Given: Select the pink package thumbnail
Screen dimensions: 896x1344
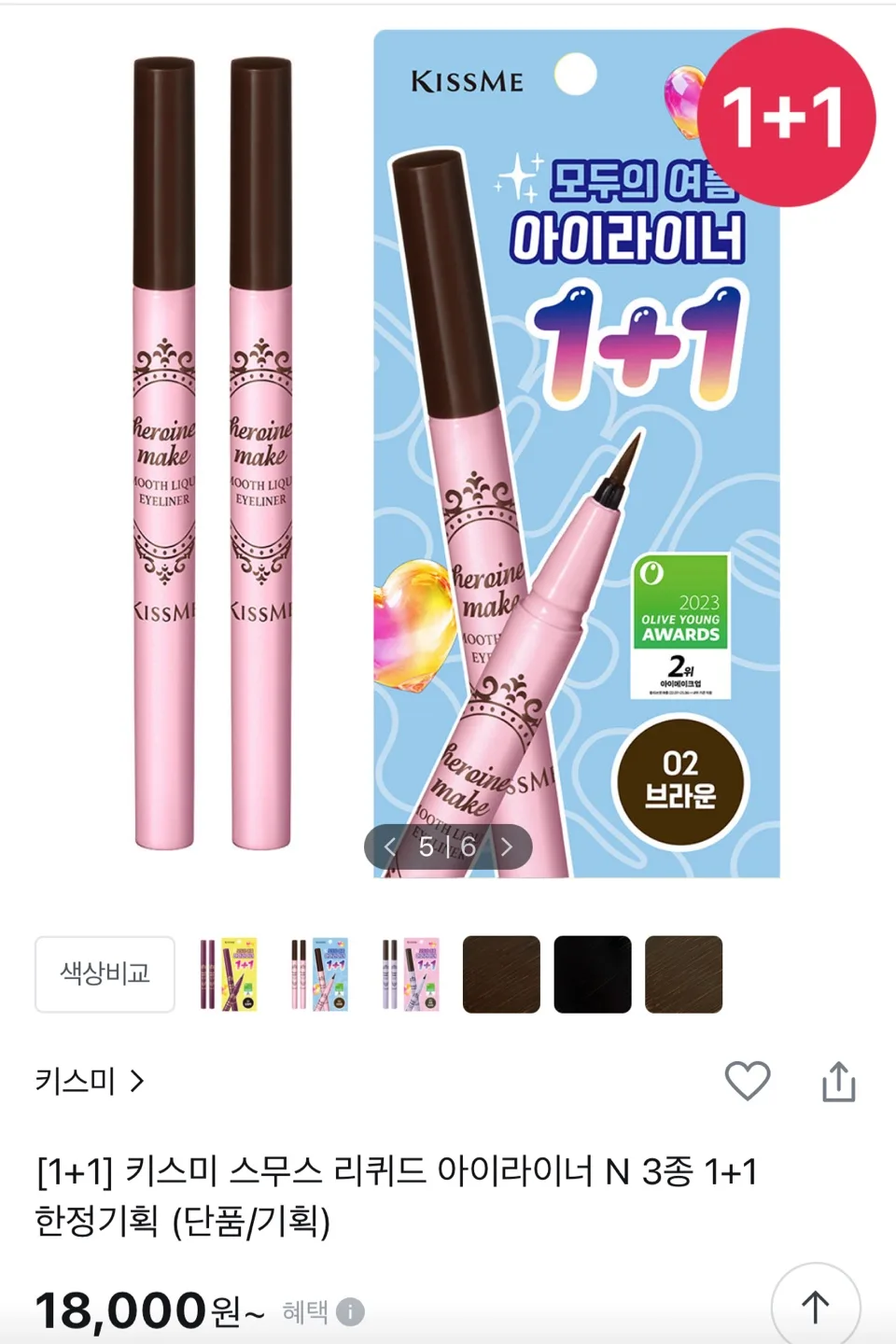Looking at the screenshot, I should point(411,974).
